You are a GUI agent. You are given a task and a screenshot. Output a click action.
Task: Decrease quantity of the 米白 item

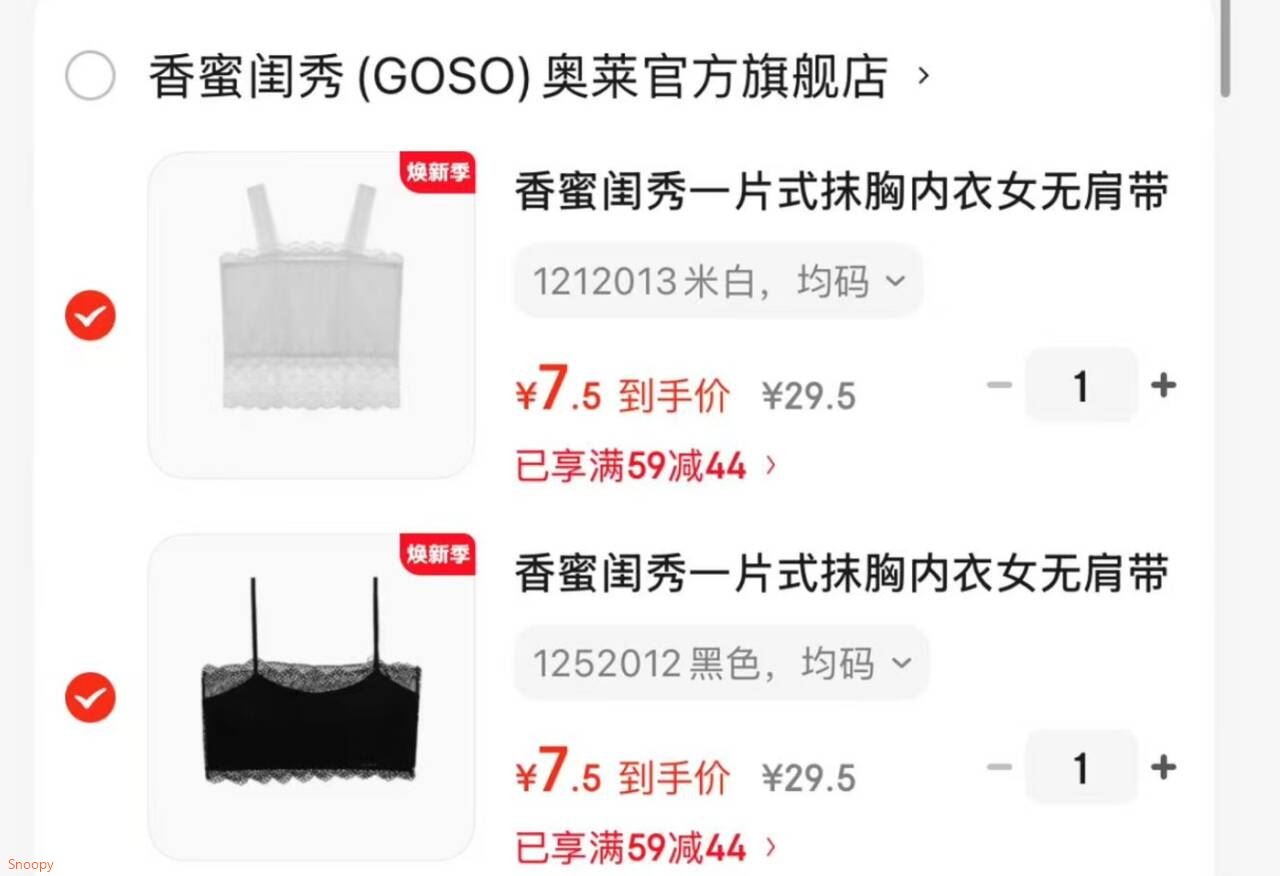pyautogui.click(x=999, y=386)
